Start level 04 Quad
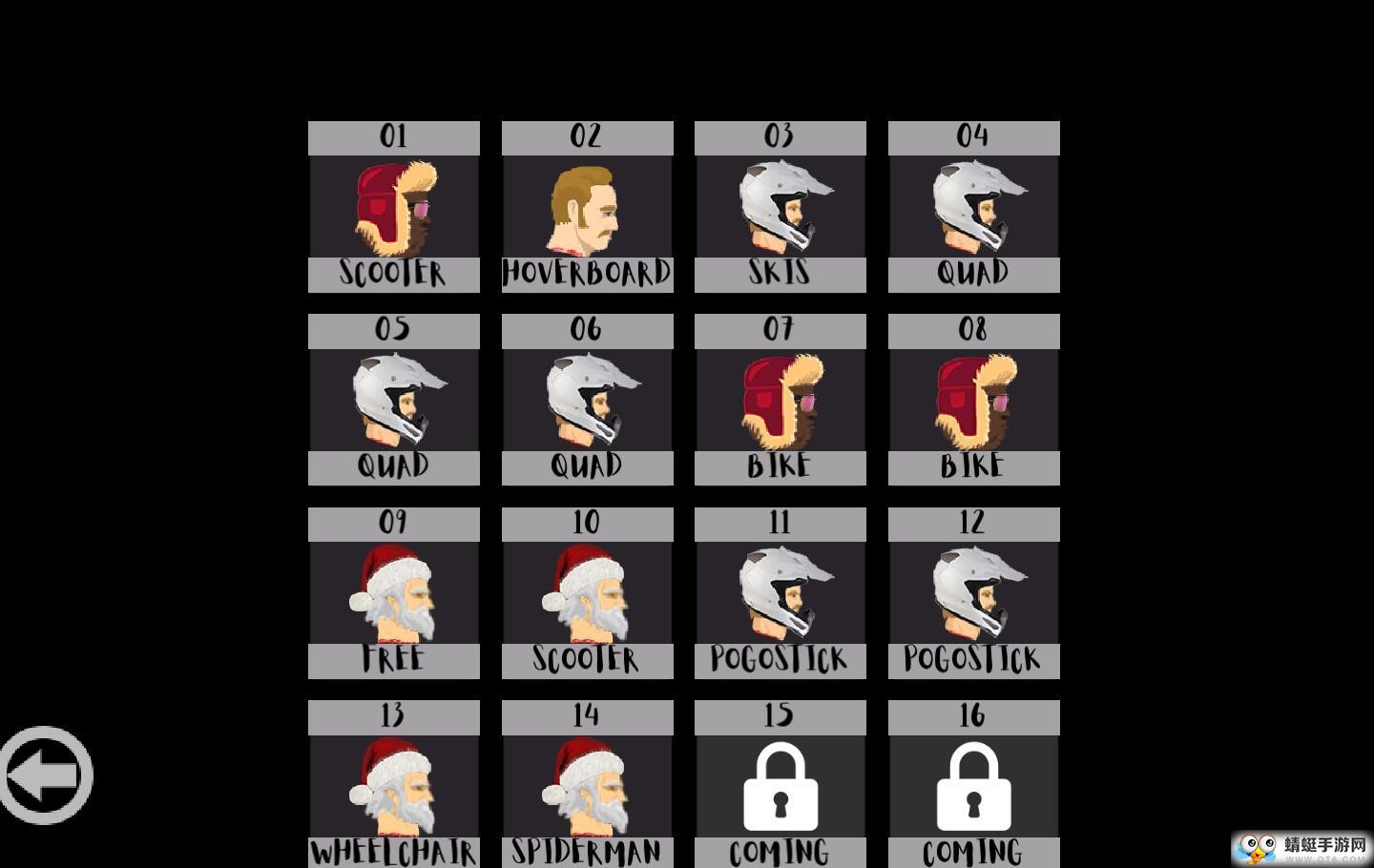The width and height of the screenshot is (1374, 868). pyautogui.click(x=973, y=207)
